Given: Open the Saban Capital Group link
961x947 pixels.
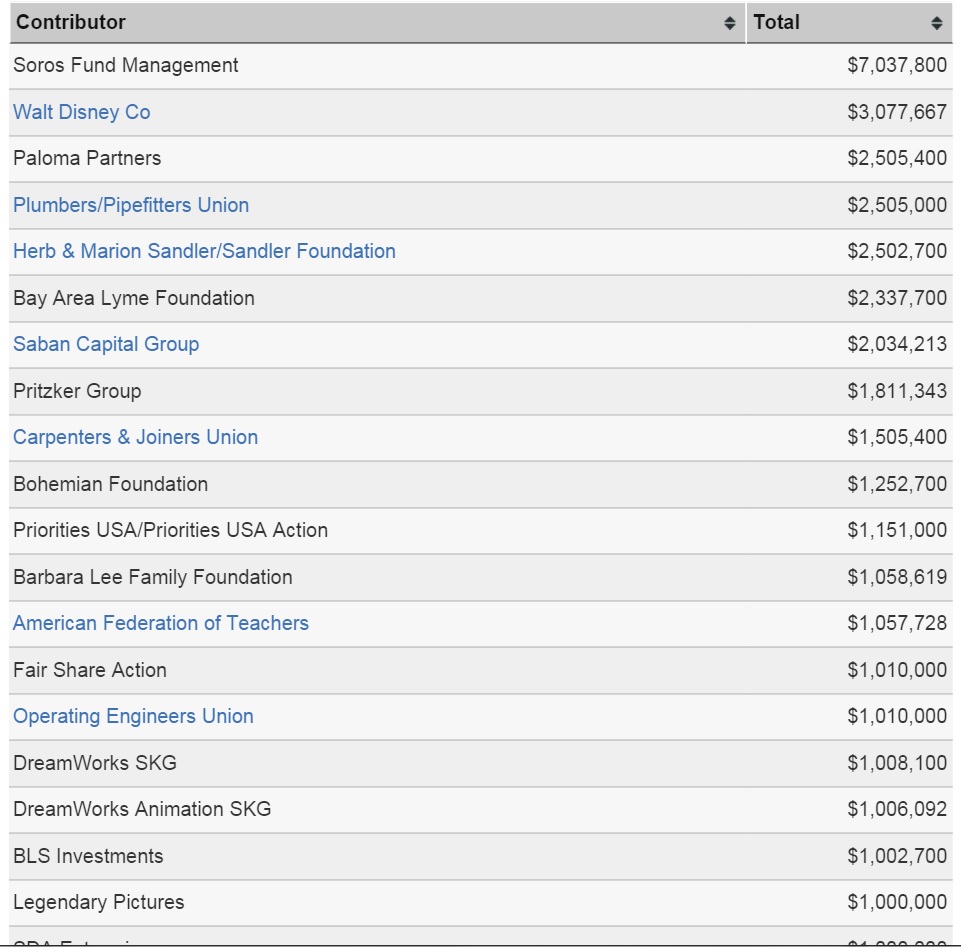Looking at the screenshot, I should [x=106, y=344].
